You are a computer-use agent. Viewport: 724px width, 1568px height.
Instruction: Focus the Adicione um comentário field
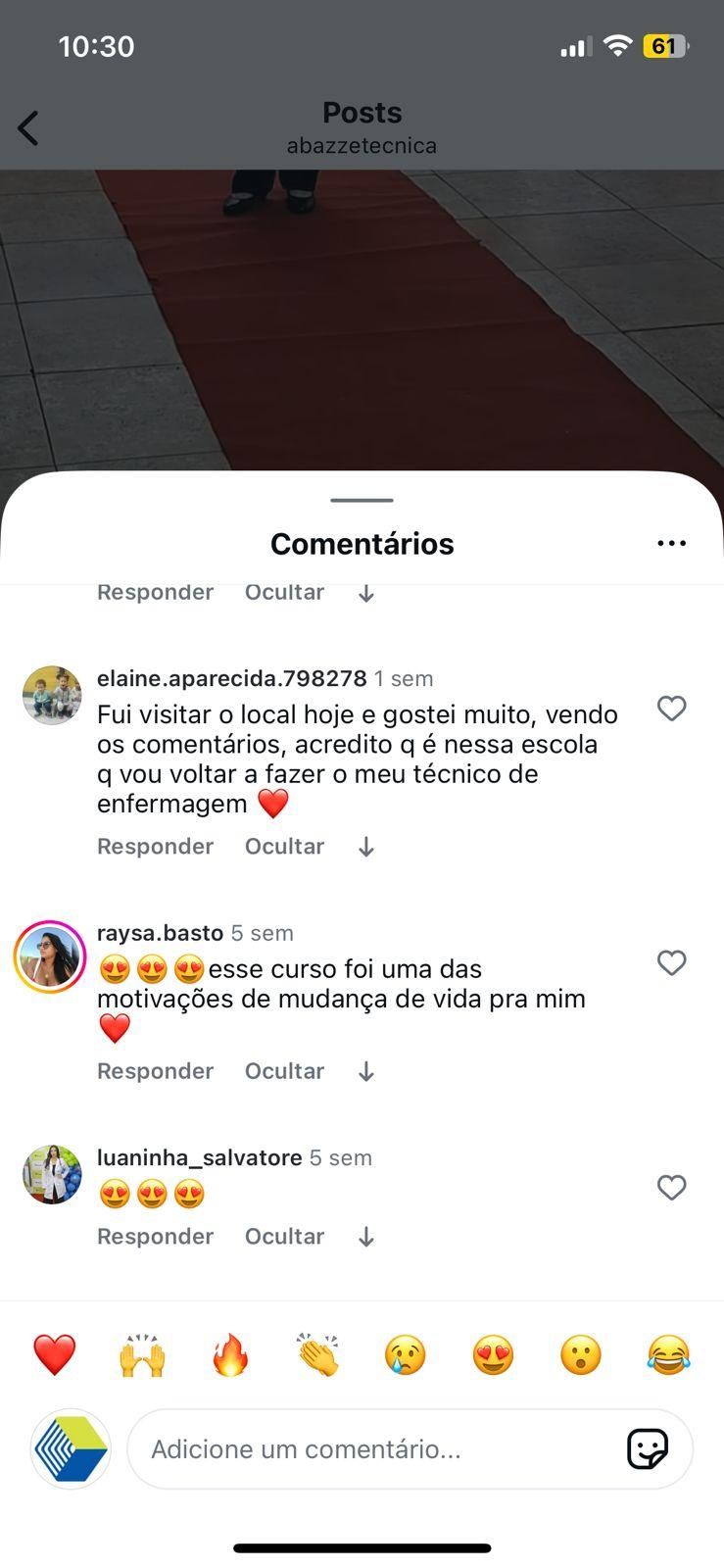tap(372, 1448)
